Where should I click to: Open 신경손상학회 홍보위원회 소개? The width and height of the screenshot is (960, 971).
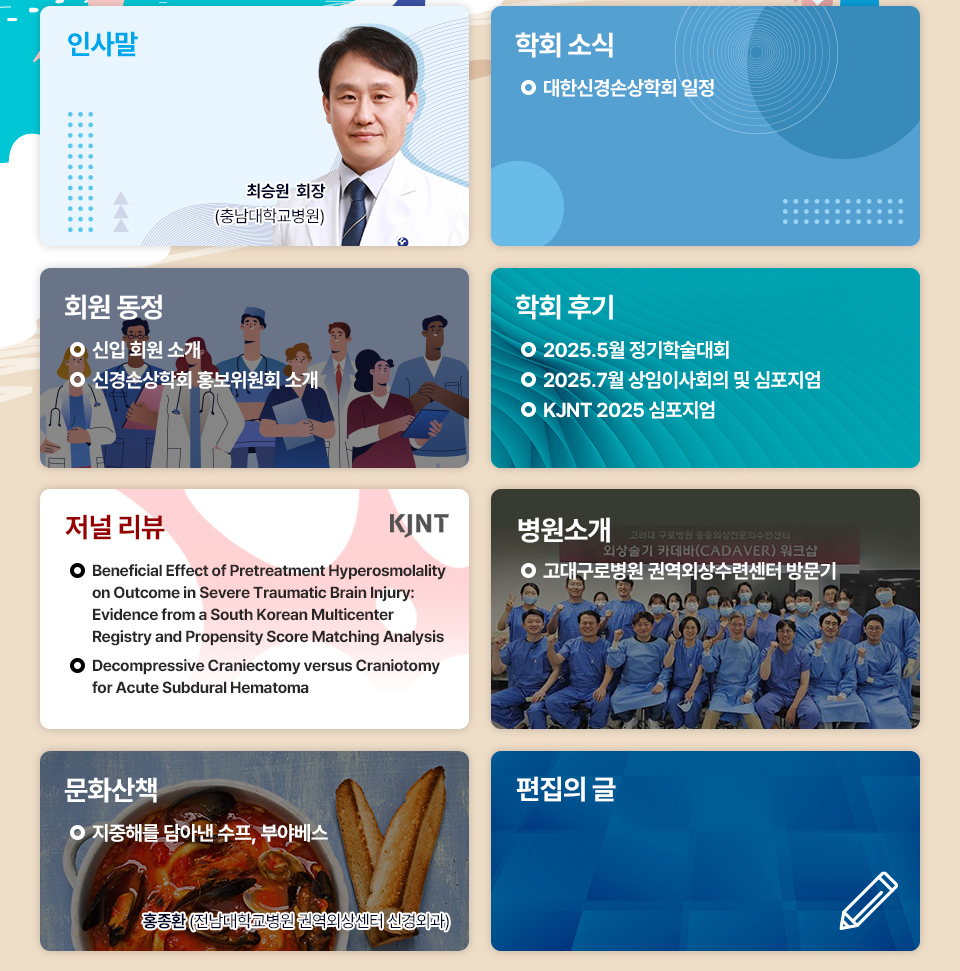tap(204, 380)
